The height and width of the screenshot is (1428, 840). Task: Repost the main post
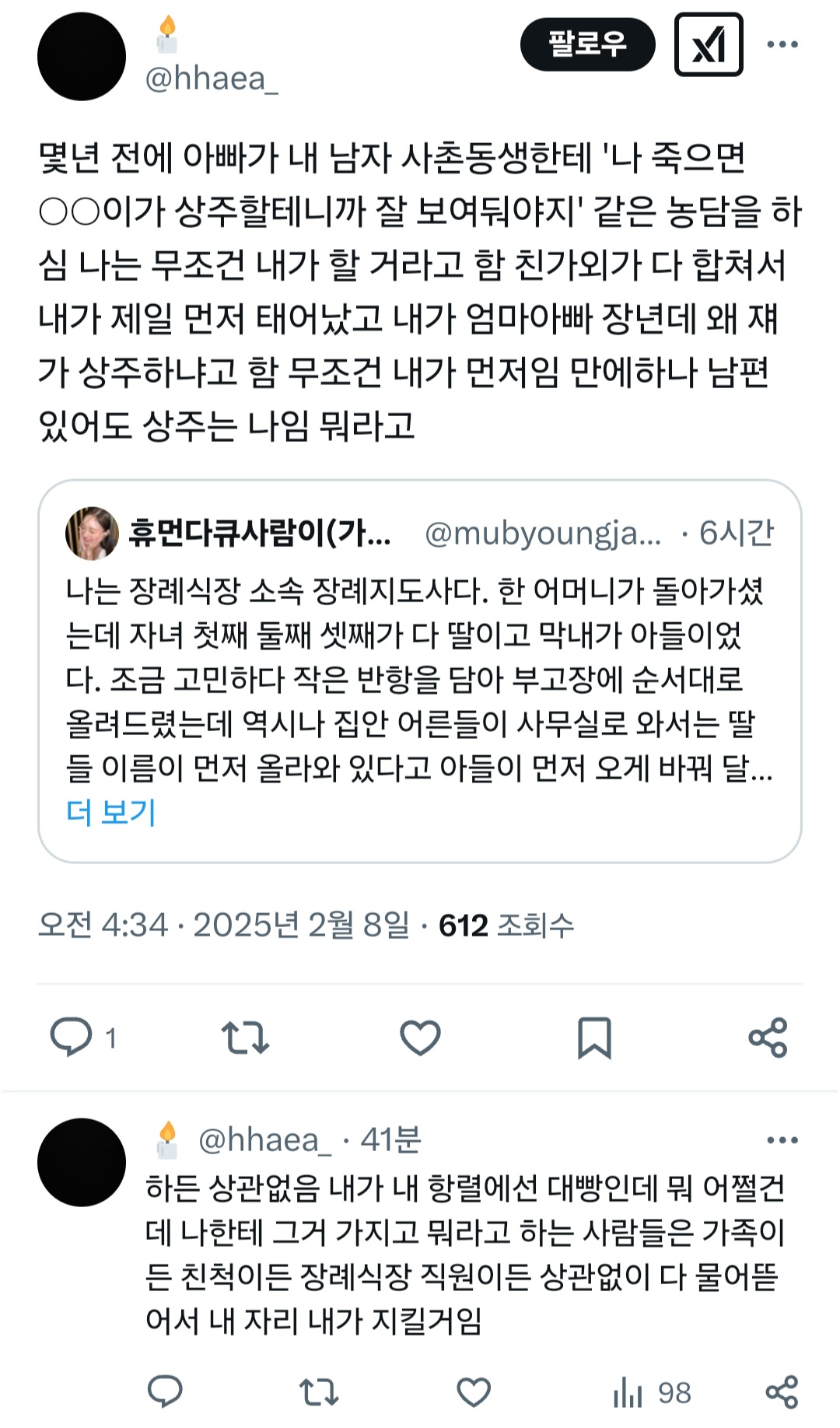click(x=245, y=1038)
